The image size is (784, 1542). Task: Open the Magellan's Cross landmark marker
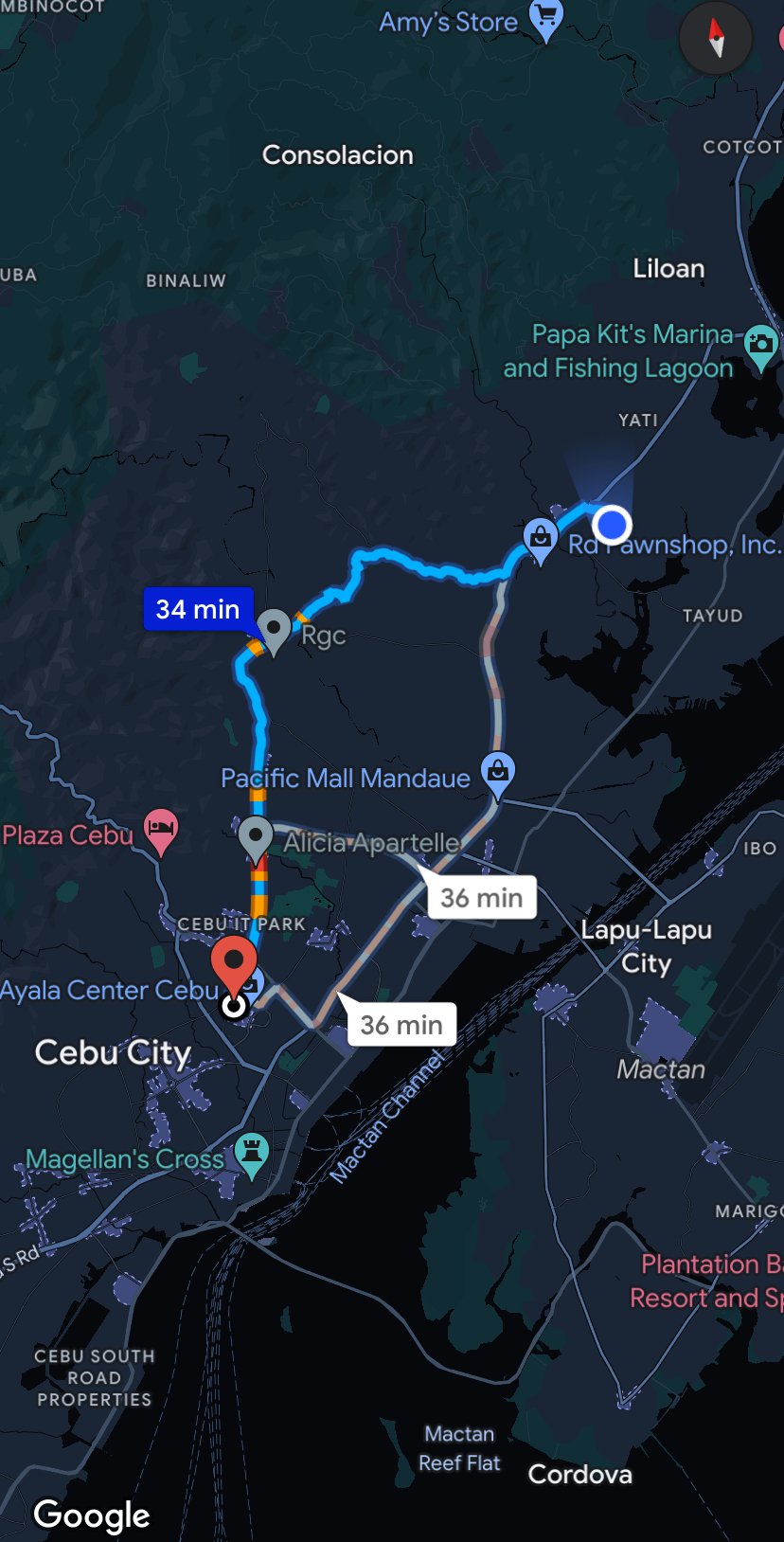tap(252, 1153)
